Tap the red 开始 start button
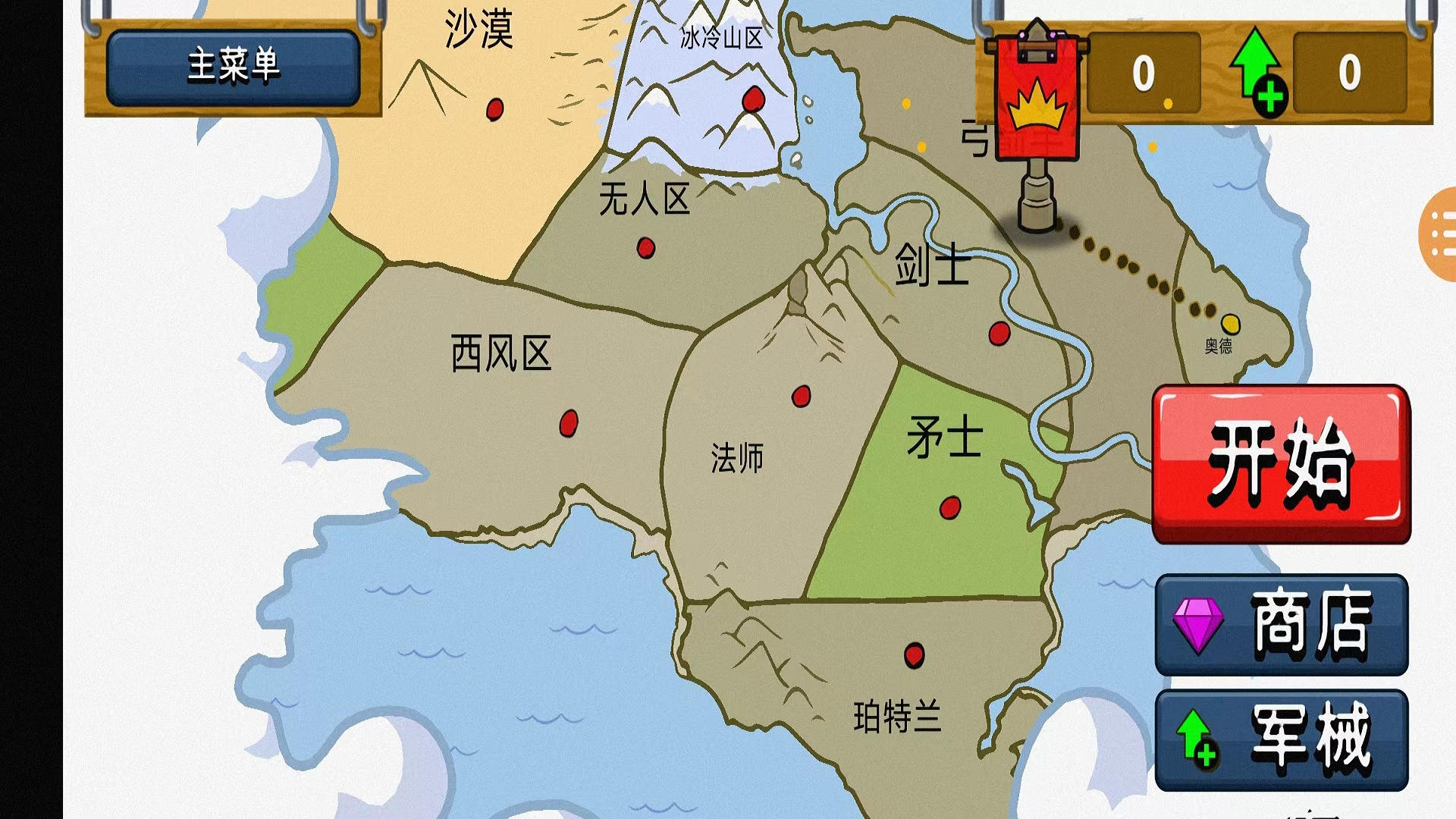Image resolution: width=1456 pixels, height=819 pixels. (x=1281, y=463)
